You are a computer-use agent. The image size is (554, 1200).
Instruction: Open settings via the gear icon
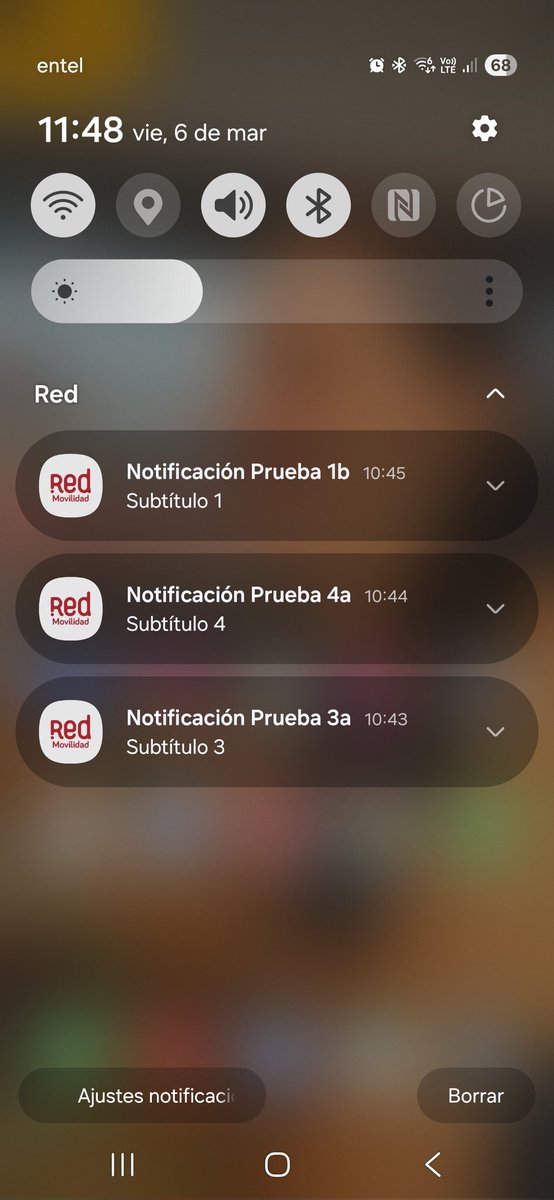[485, 129]
